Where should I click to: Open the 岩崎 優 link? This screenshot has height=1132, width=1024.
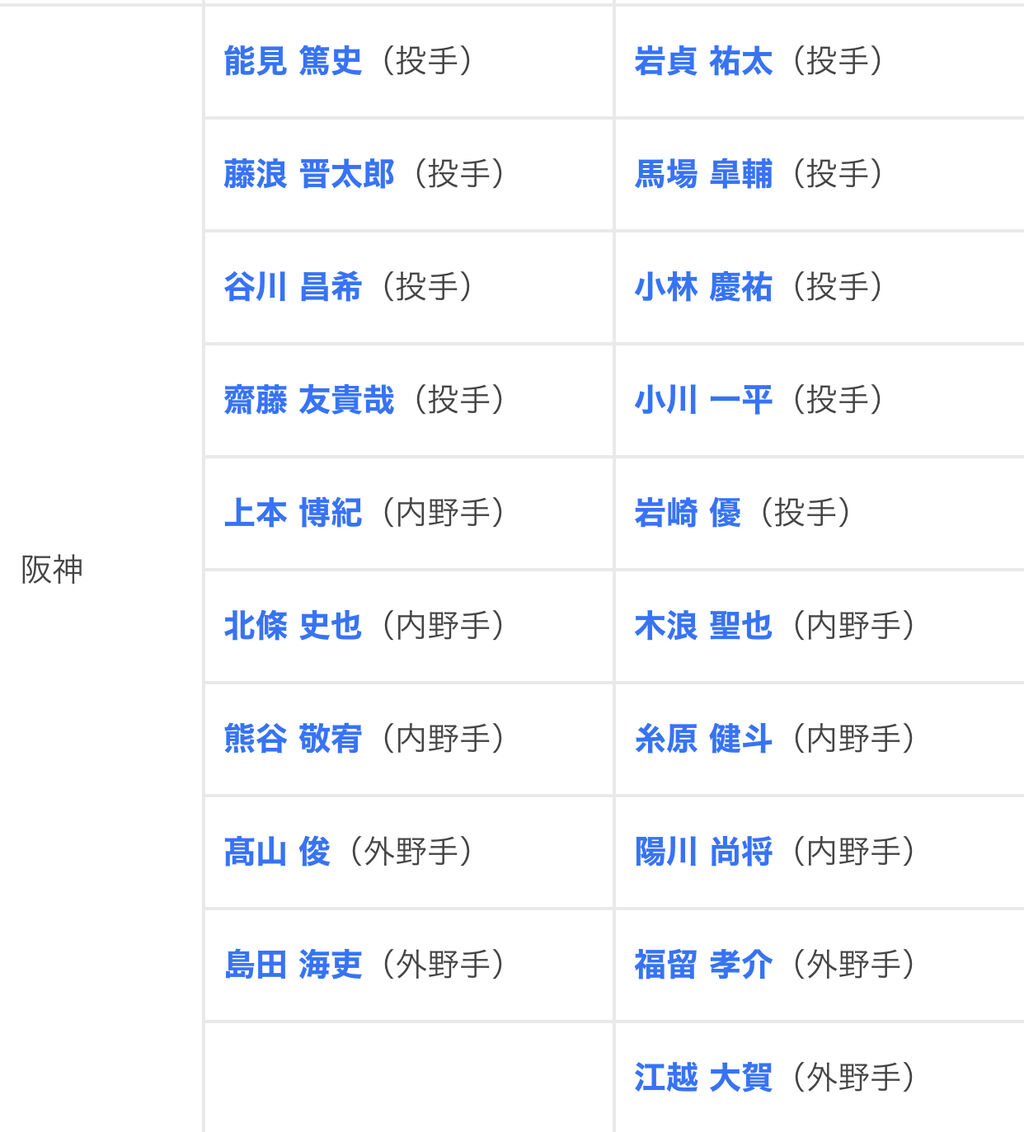click(687, 513)
